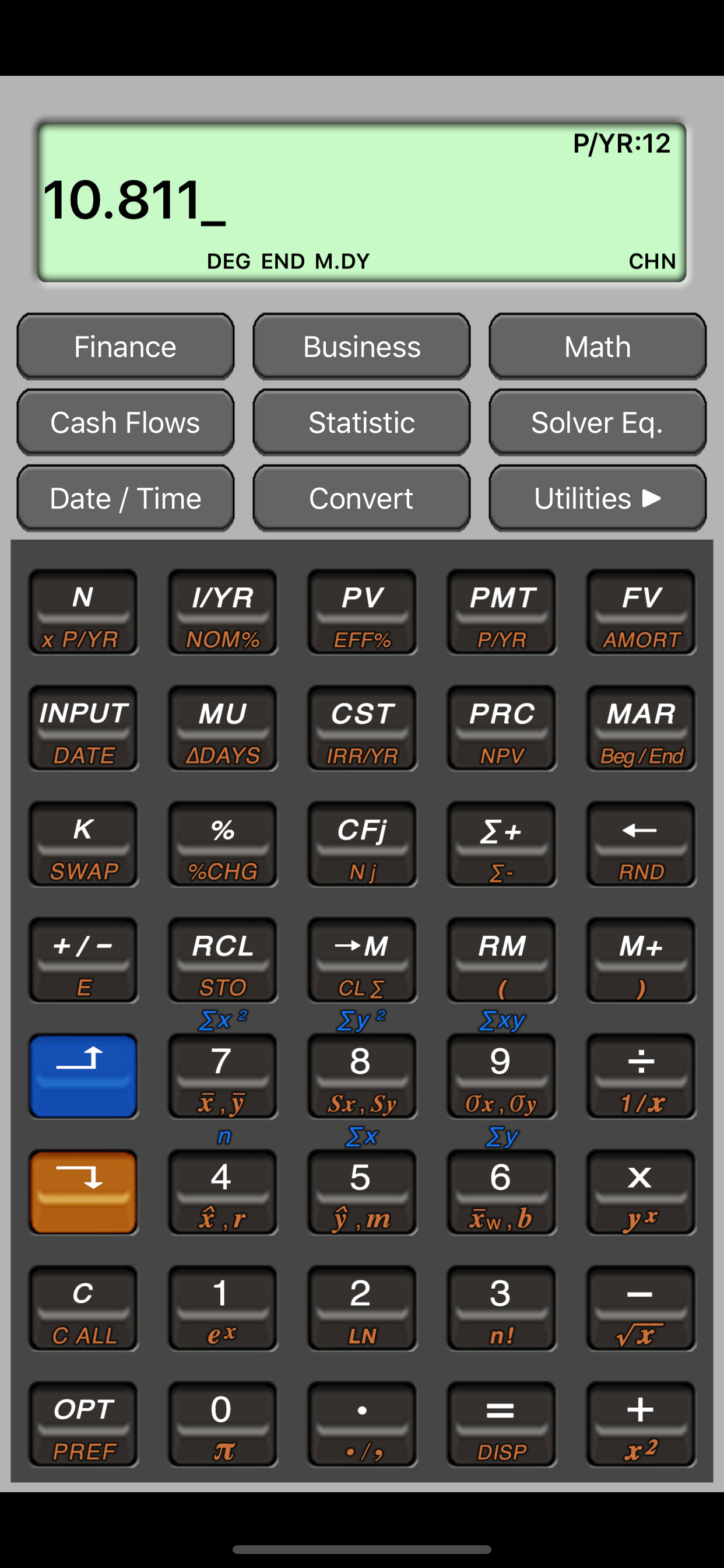Open the Date / Time menu
The height and width of the screenshot is (1568, 724).
click(125, 499)
